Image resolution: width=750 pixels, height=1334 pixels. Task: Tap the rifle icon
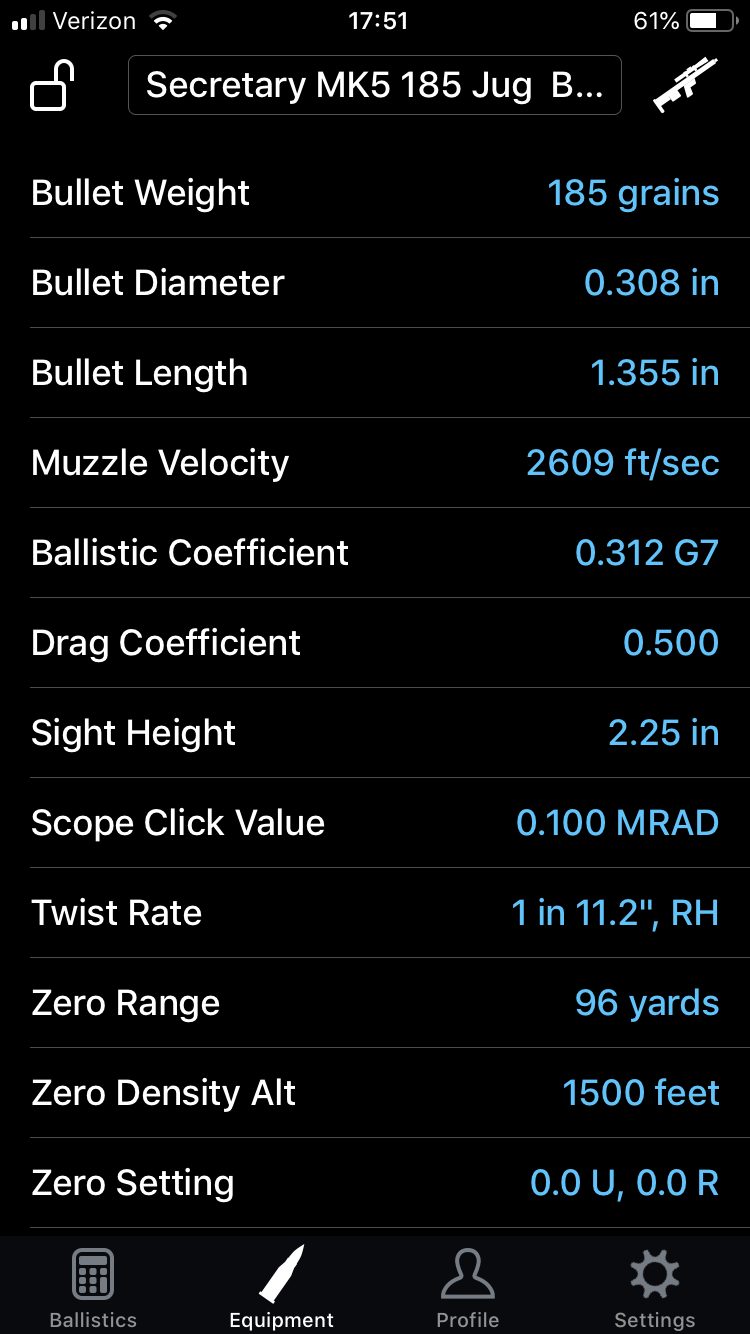686,85
